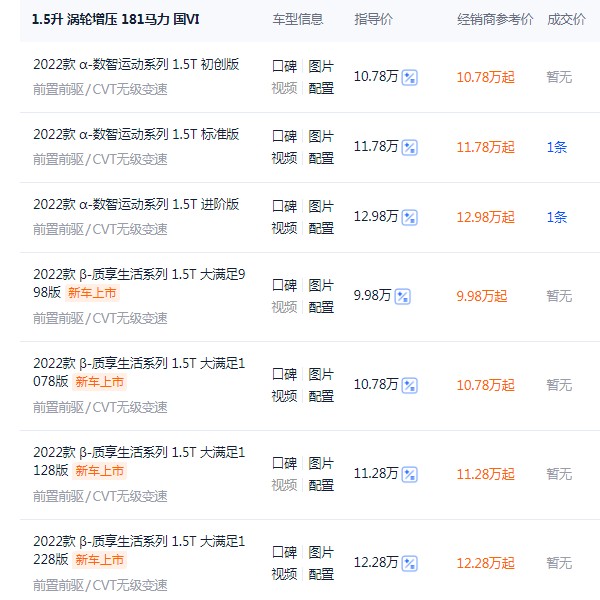The width and height of the screenshot is (600, 600).
Task: Open 图片 for 1.5T 标准版
Action: point(321,136)
